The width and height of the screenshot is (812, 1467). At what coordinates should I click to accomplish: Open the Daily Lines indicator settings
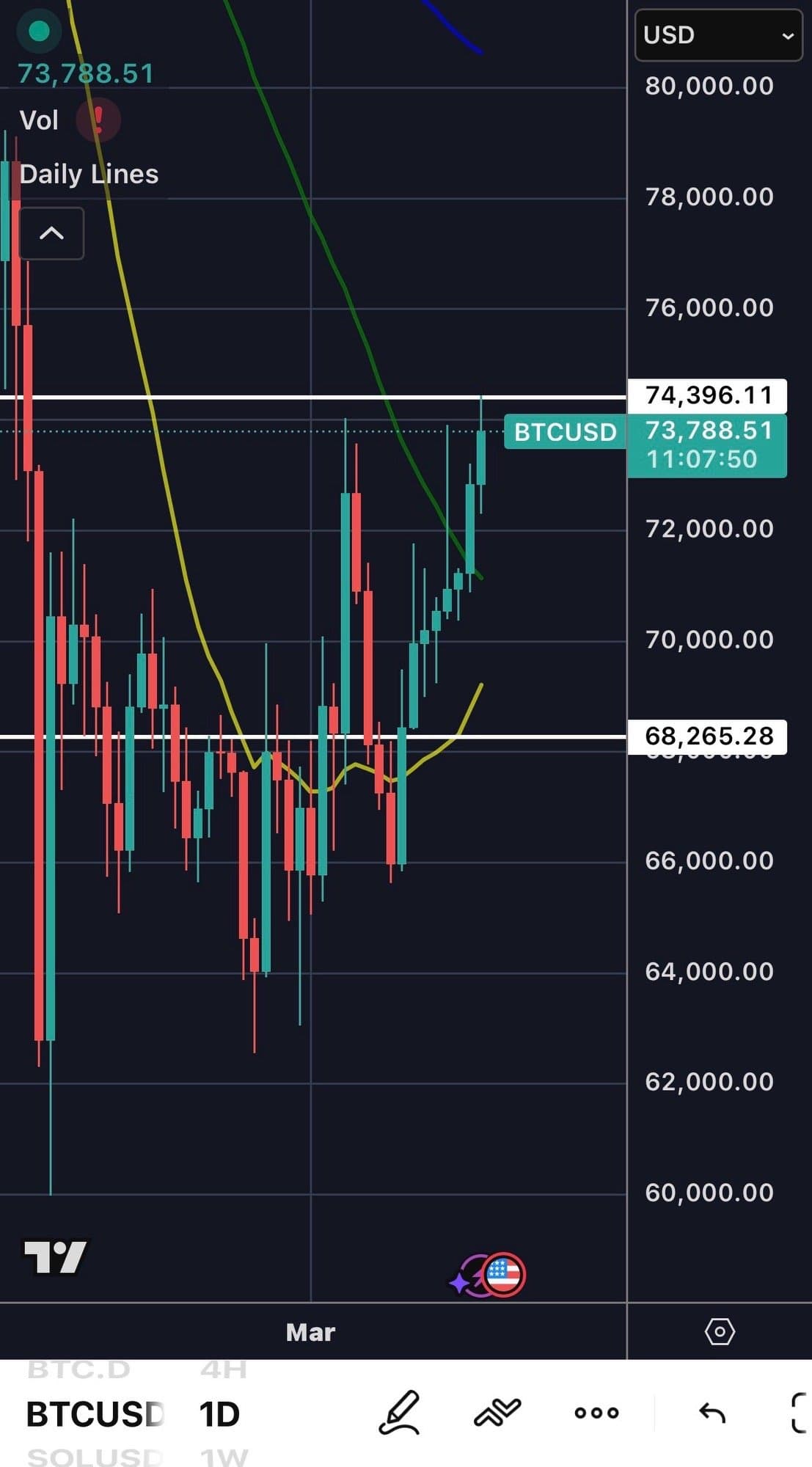[x=89, y=174]
